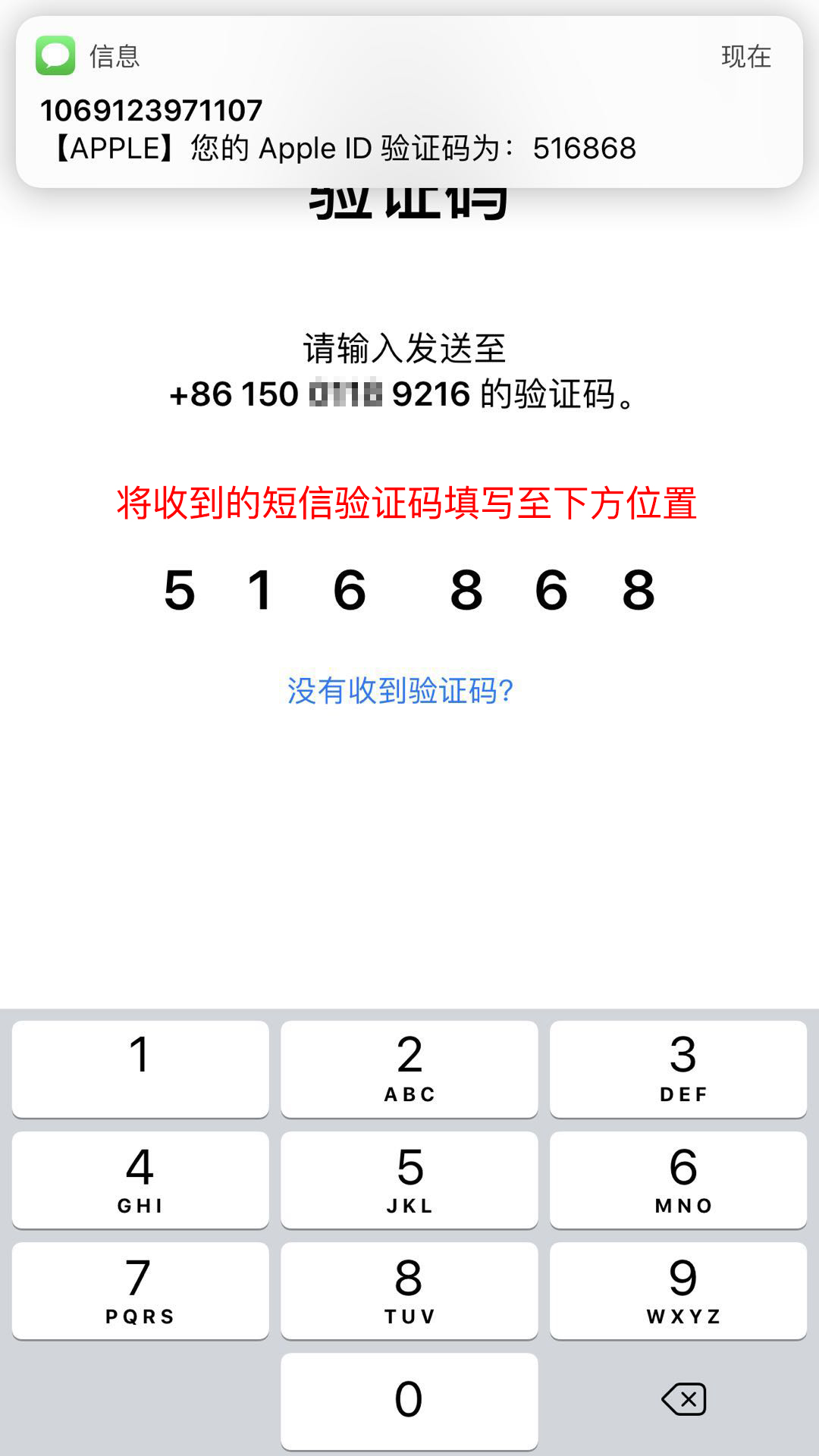Tap the 7 PQRS key
Screen dimensions: 819x1456
click(x=140, y=1290)
